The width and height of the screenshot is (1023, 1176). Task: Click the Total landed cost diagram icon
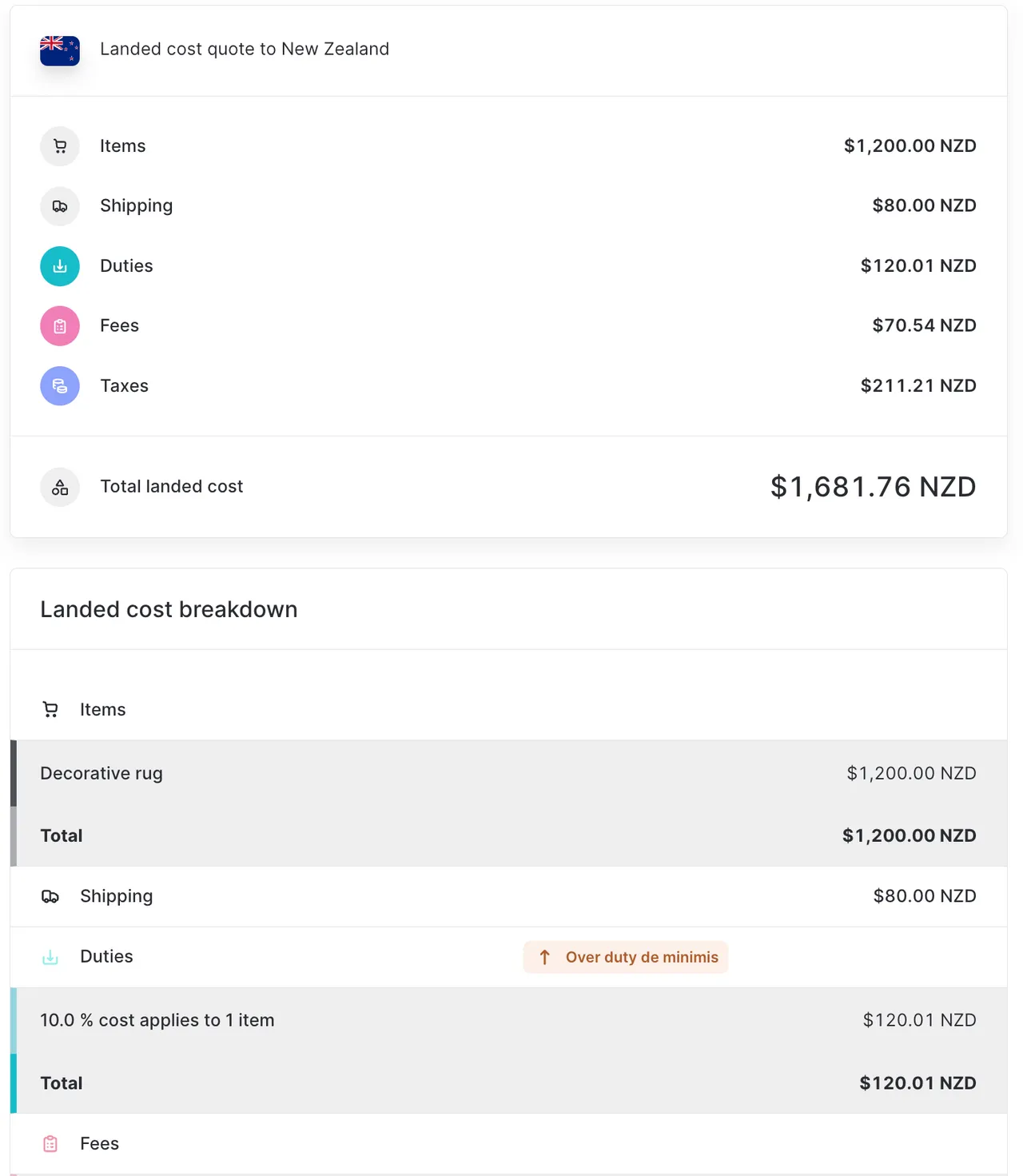coord(60,487)
